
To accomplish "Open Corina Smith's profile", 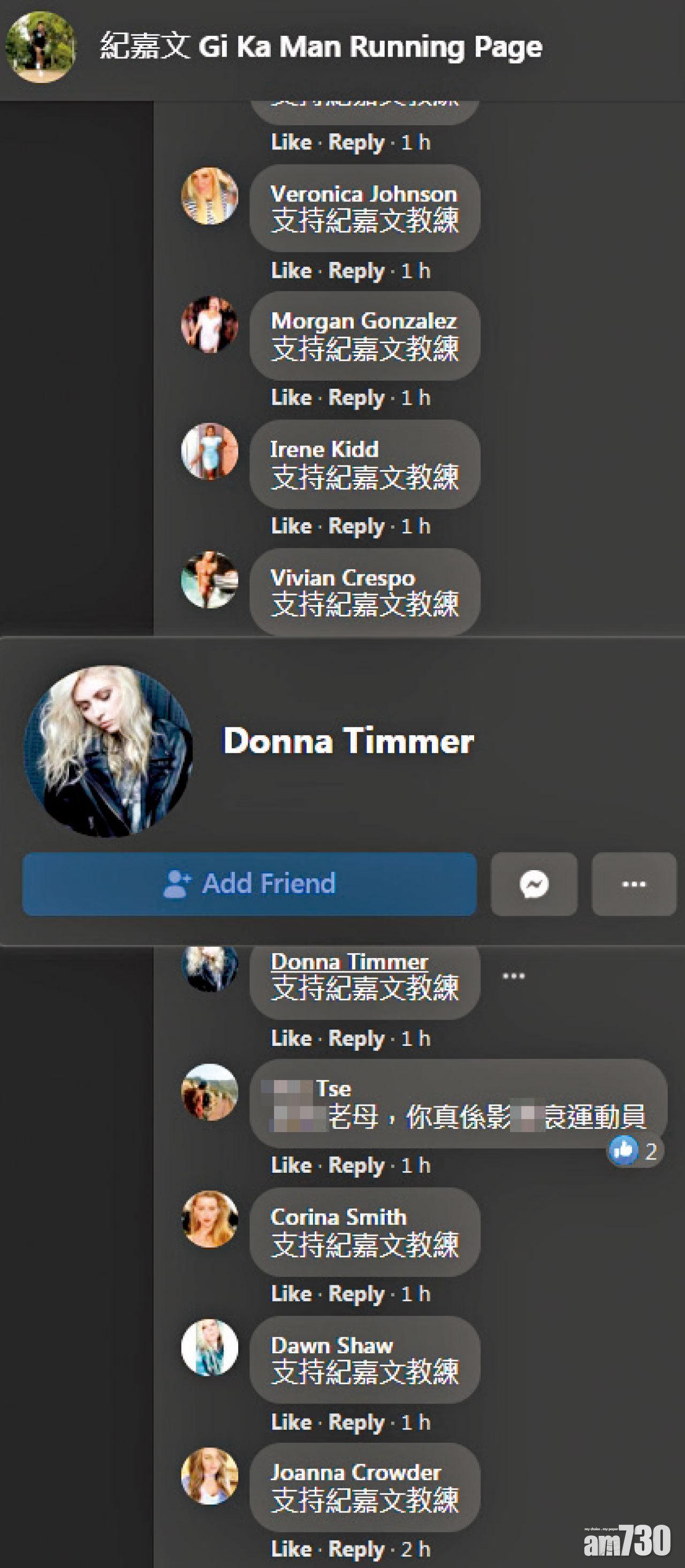I will [x=338, y=1217].
